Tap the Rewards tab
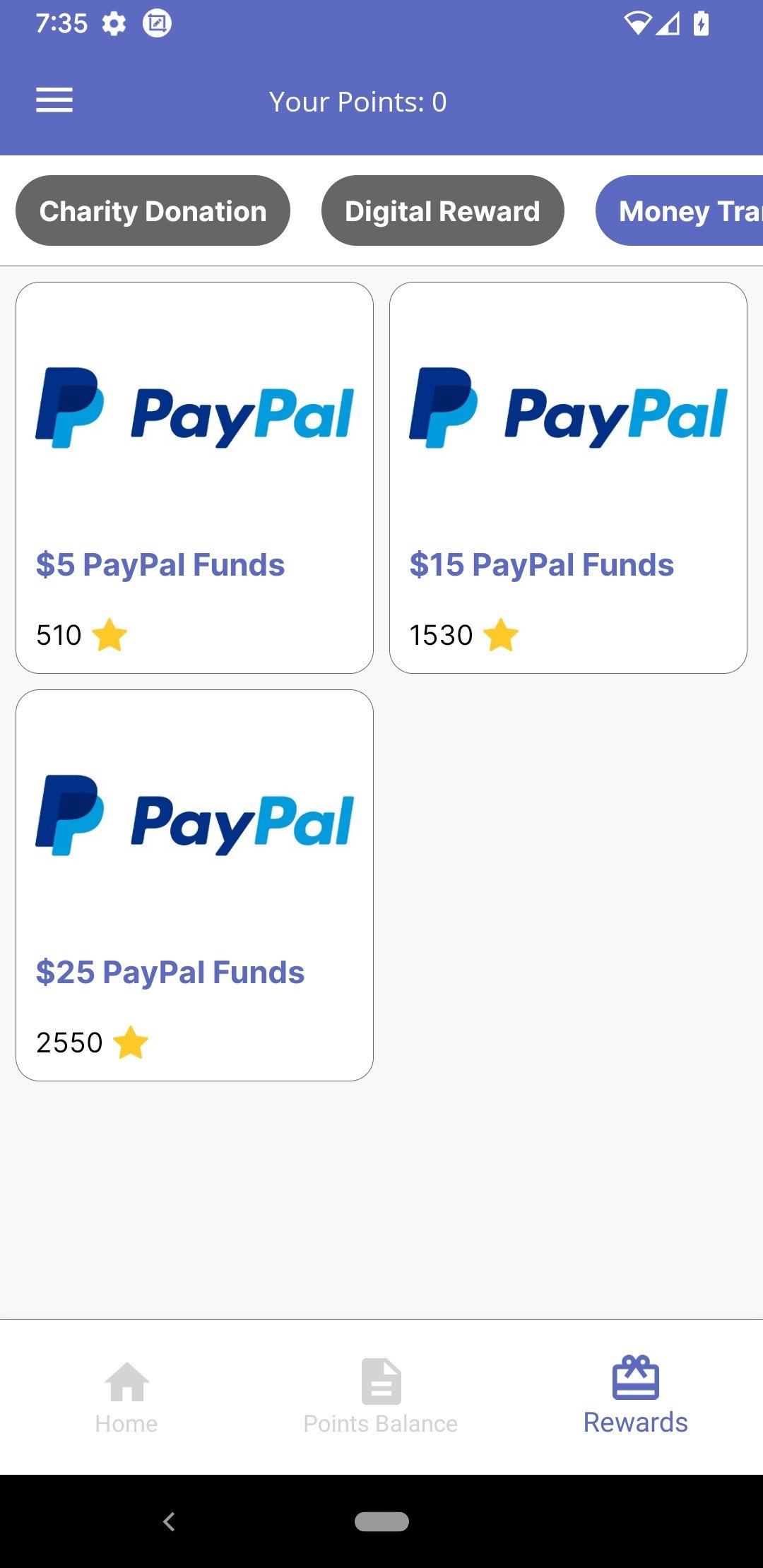 [x=635, y=1396]
